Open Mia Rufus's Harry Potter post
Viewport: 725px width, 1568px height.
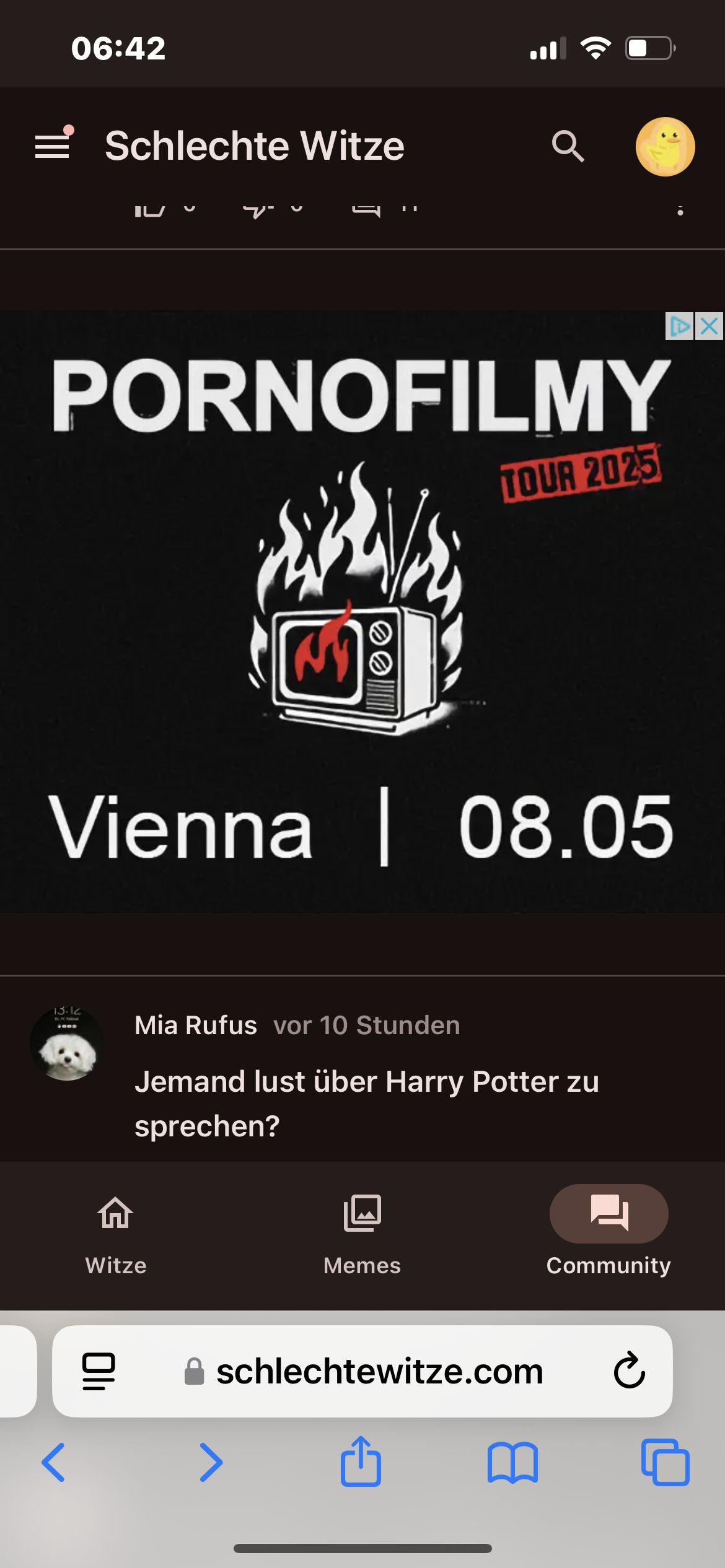pyautogui.click(x=366, y=1102)
